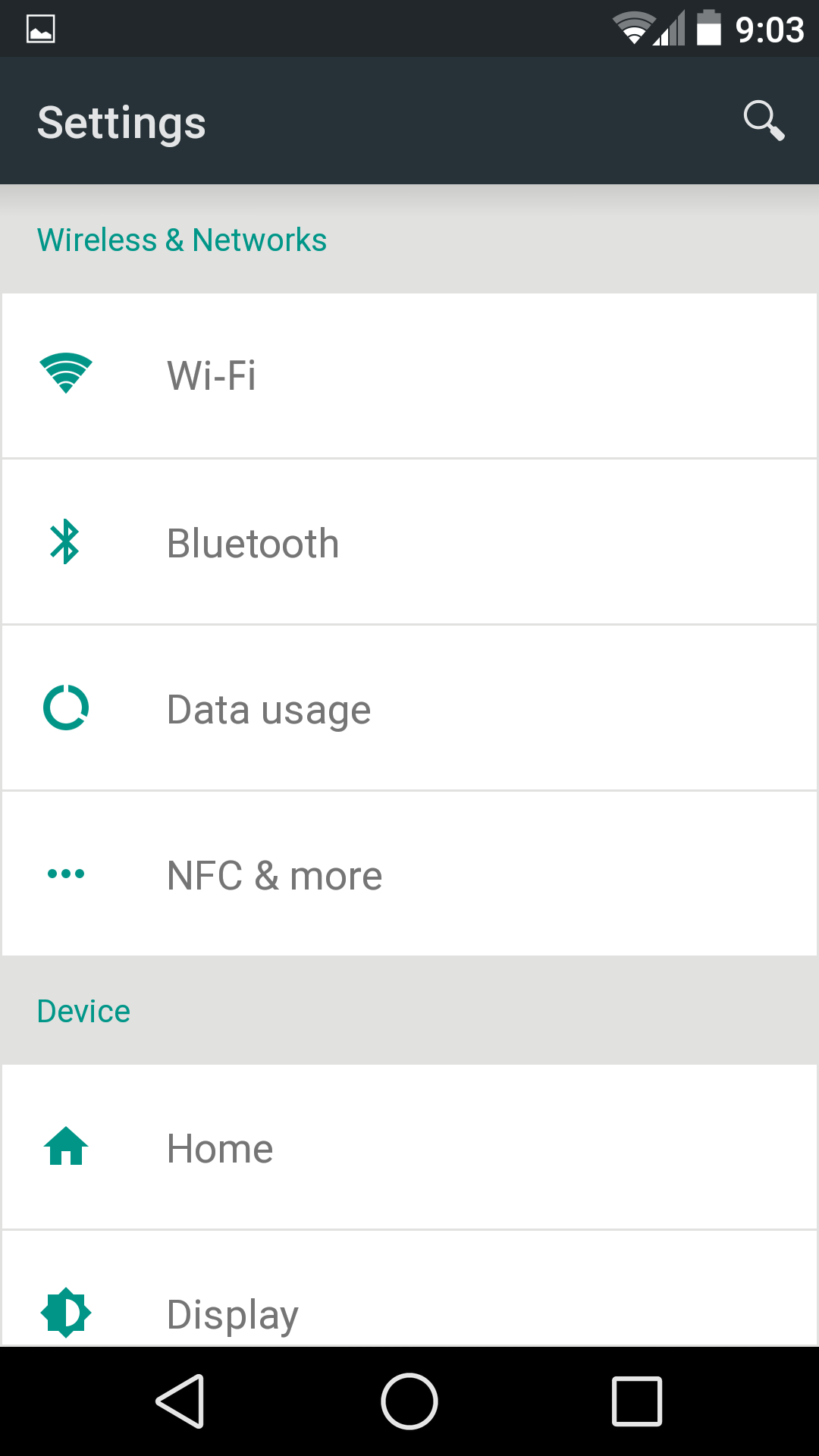The image size is (819, 1456).
Task: Open the settings search icon
Action: pos(764,121)
